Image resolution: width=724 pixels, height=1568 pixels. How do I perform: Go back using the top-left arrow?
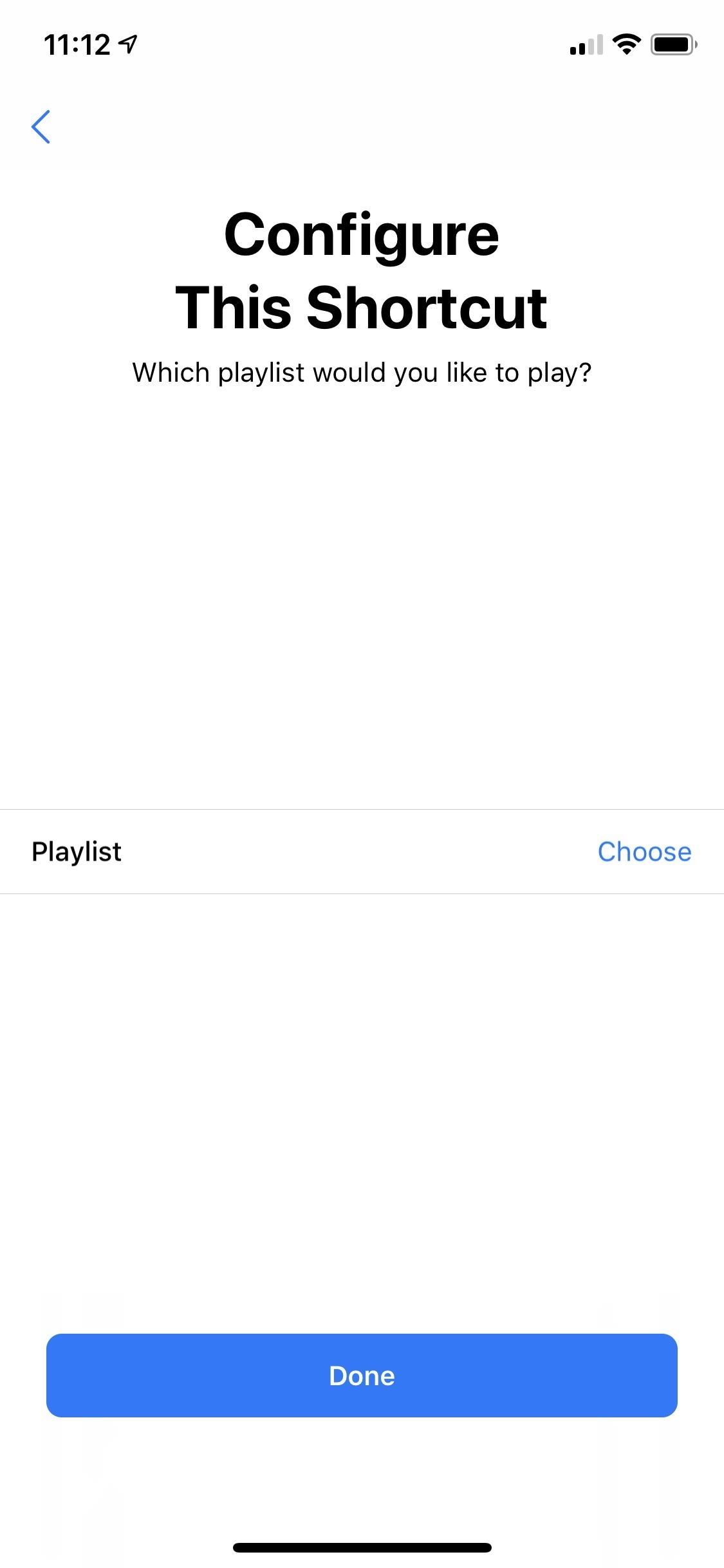coord(41,127)
